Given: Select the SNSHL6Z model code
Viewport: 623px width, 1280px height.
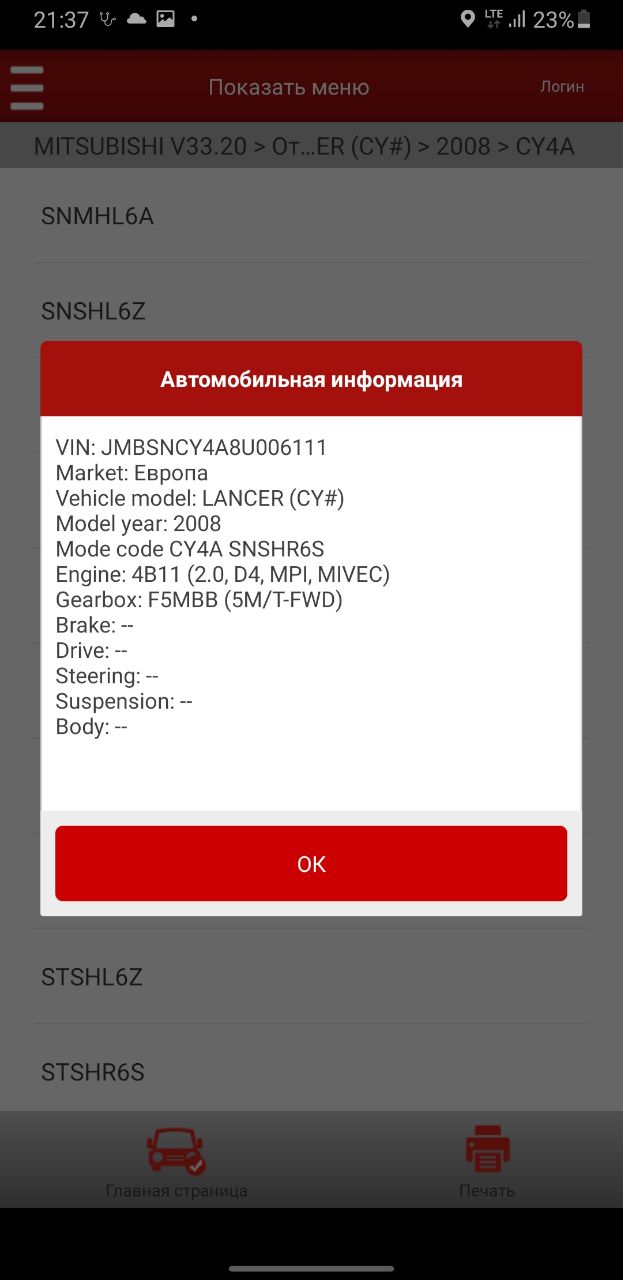Looking at the screenshot, I should (x=311, y=311).
